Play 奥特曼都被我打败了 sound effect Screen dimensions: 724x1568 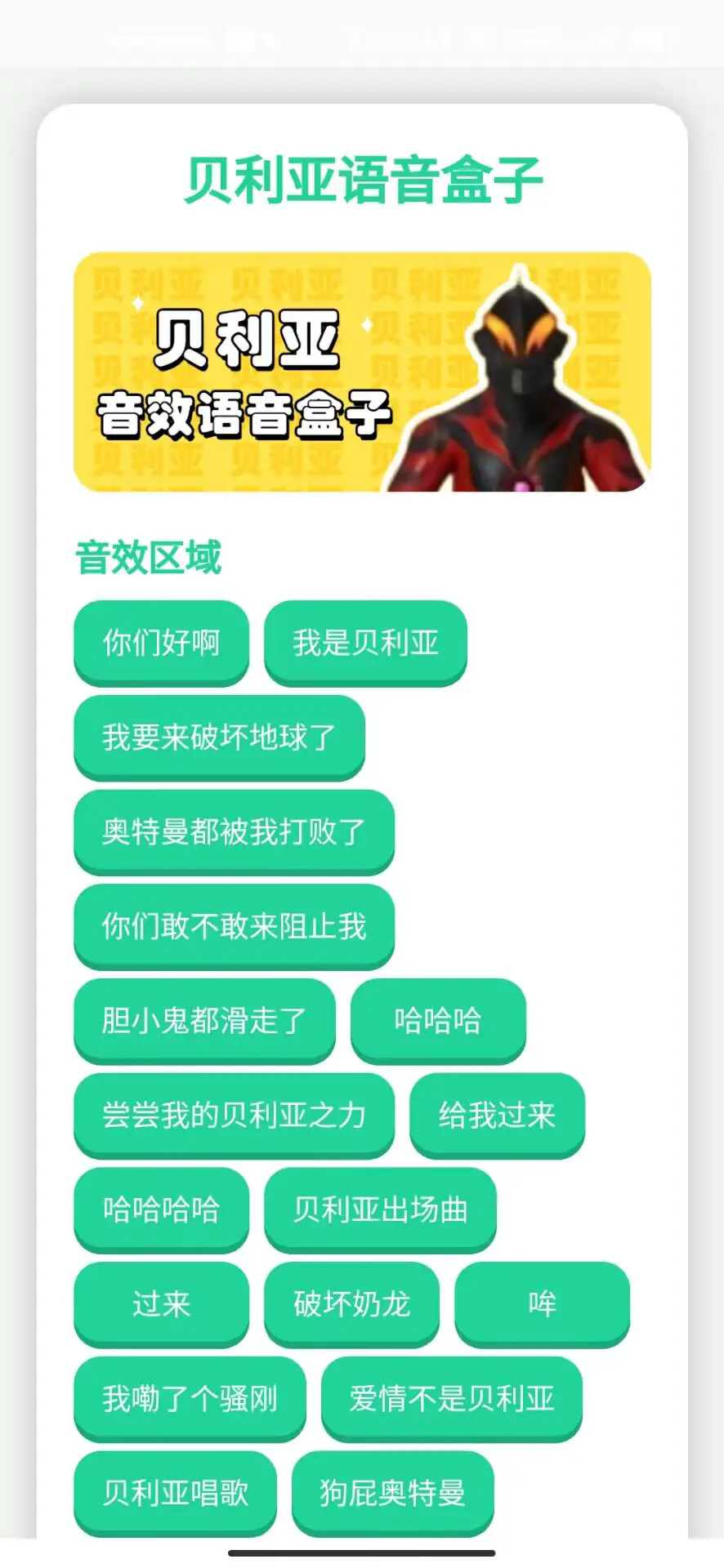click(234, 831)
